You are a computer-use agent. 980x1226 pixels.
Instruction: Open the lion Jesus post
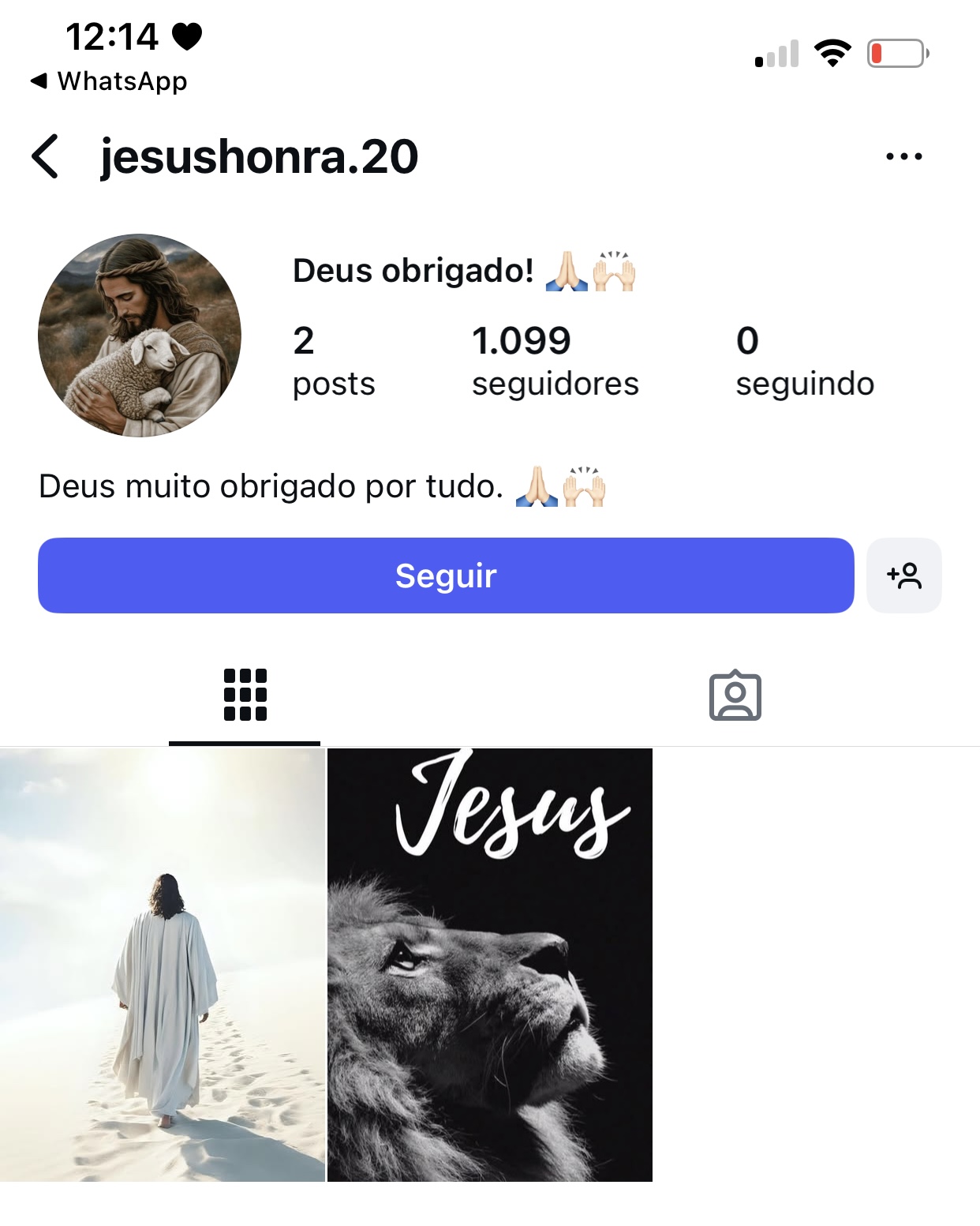pos(489,965)
